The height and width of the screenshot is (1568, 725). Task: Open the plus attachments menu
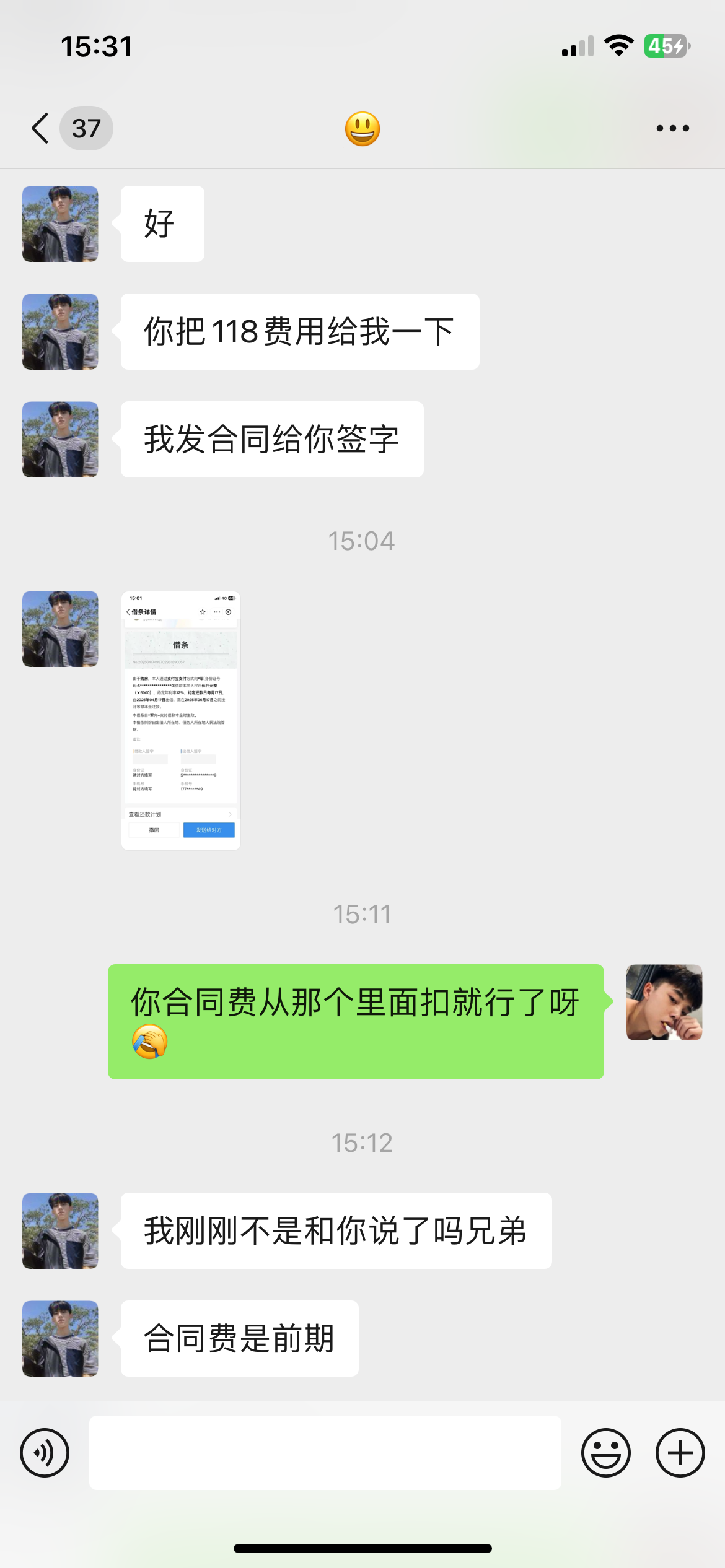point(680,1452)
